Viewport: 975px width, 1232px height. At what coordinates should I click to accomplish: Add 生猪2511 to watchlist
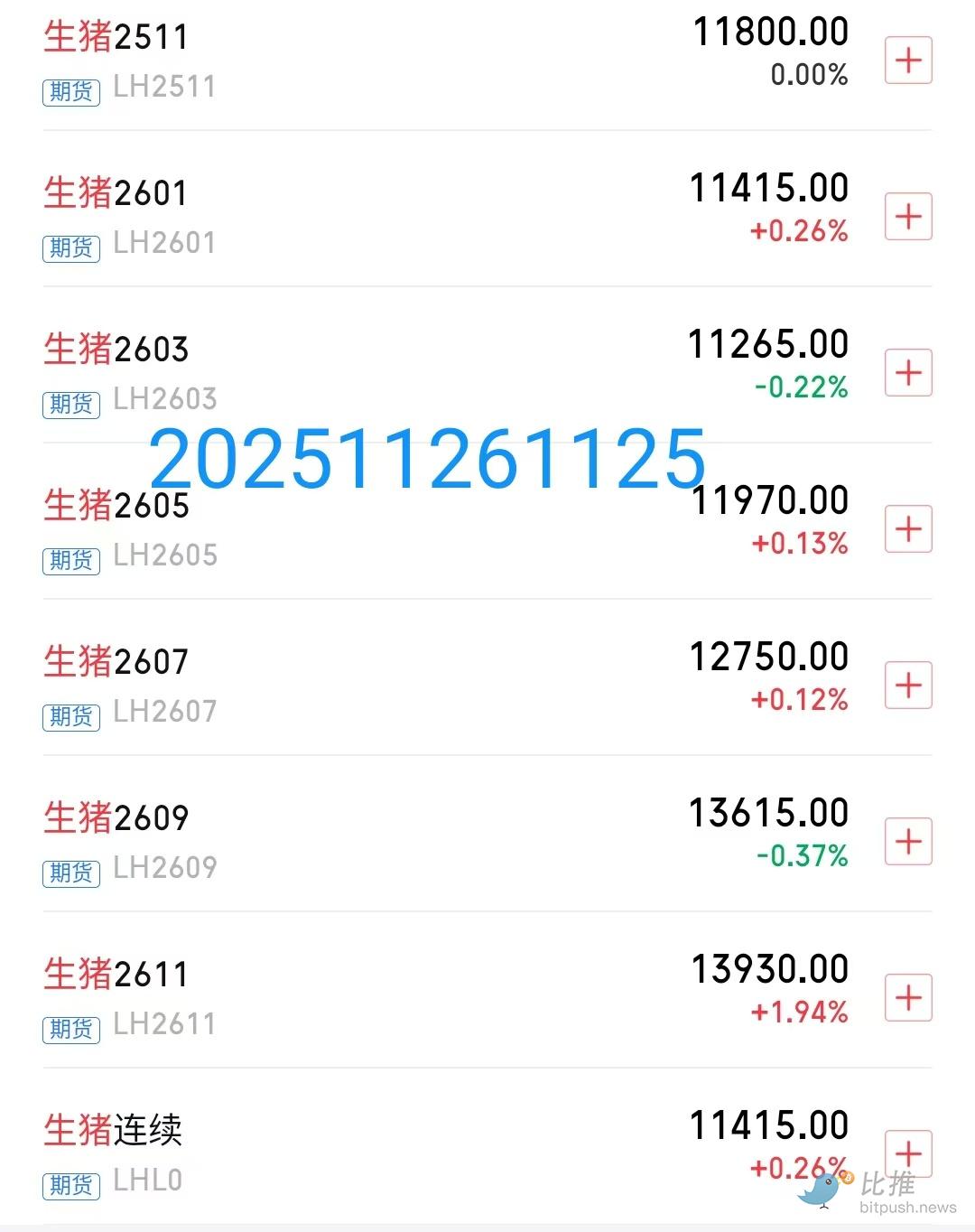[908, 61]
